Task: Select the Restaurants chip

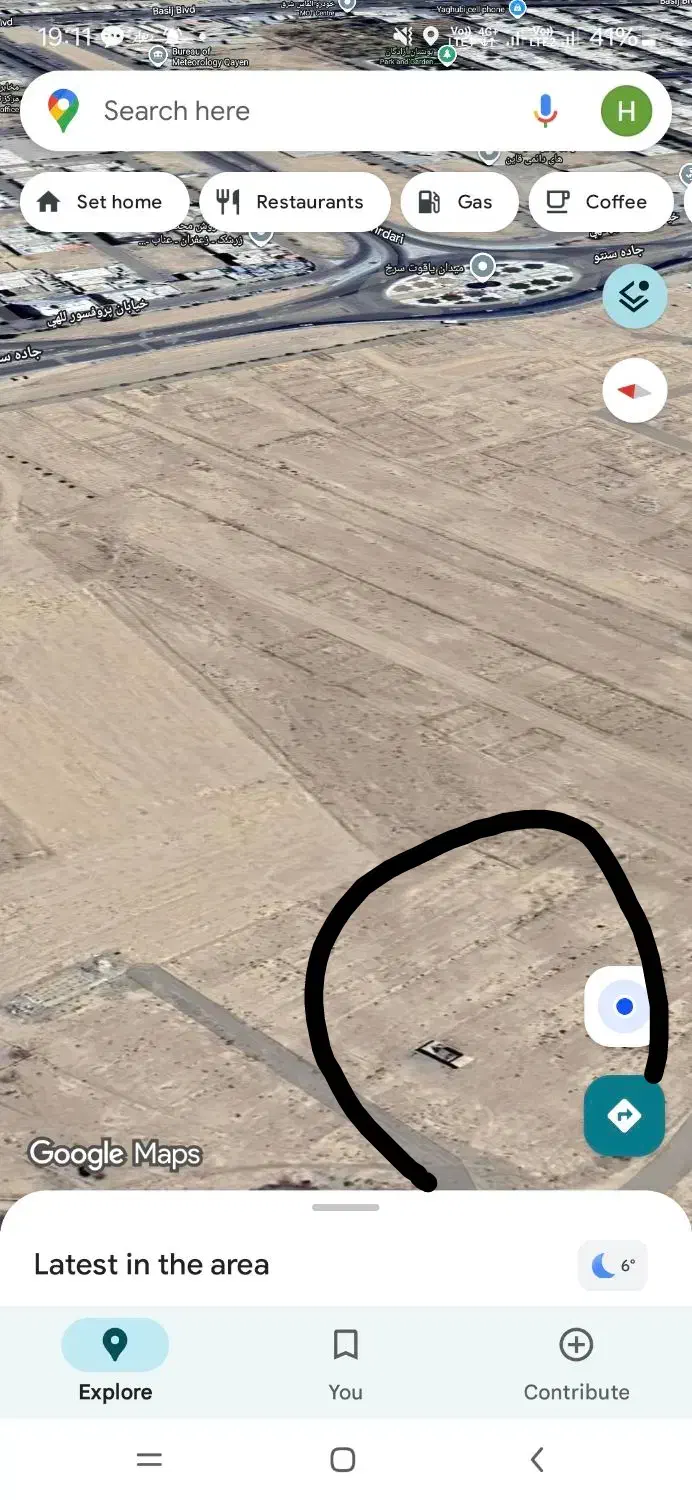Action: click(295, 202)
